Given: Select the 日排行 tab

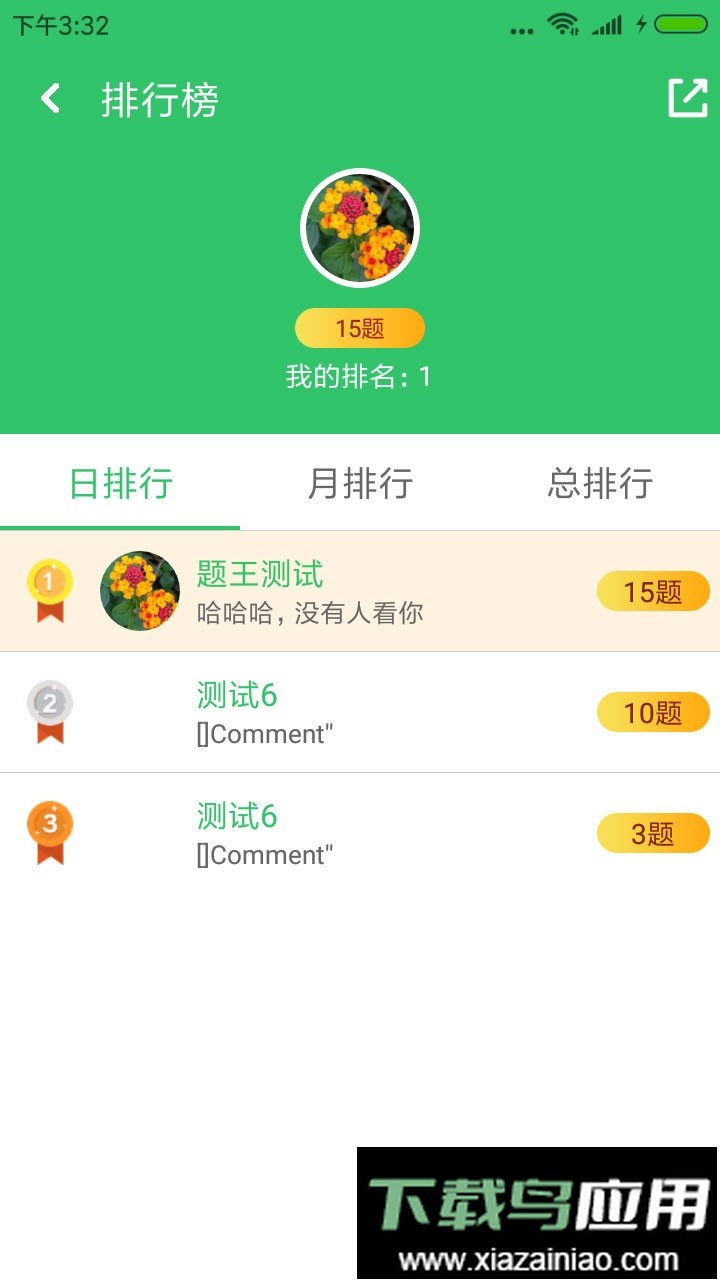Looking at the screenshot, I should [119, 484].
